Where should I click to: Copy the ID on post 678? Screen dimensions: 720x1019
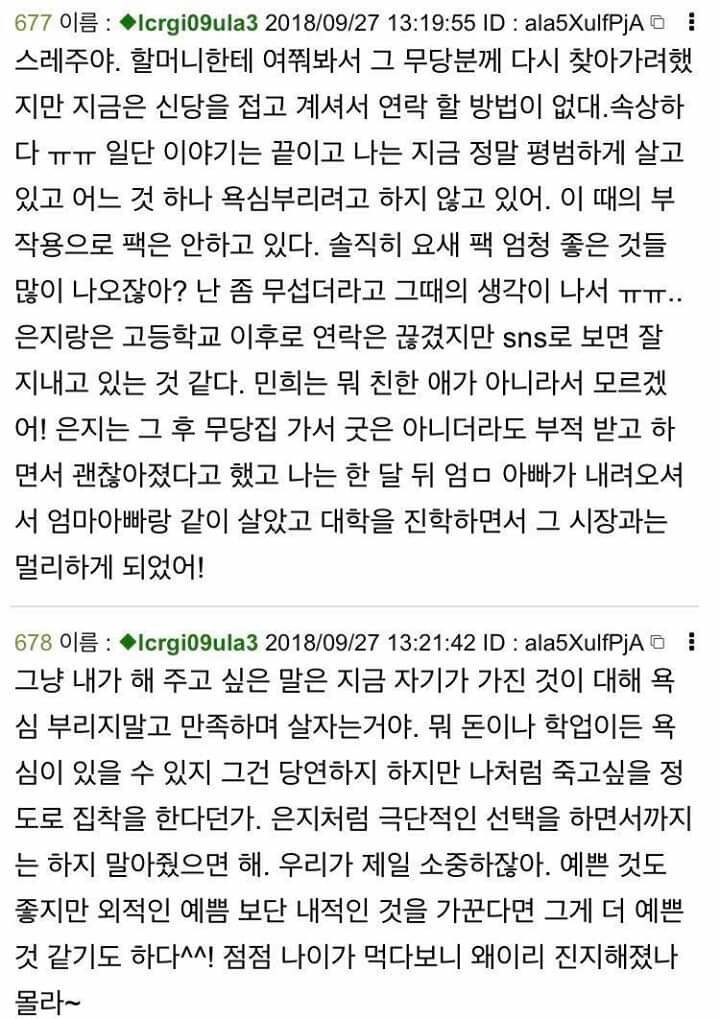(657, 640)
